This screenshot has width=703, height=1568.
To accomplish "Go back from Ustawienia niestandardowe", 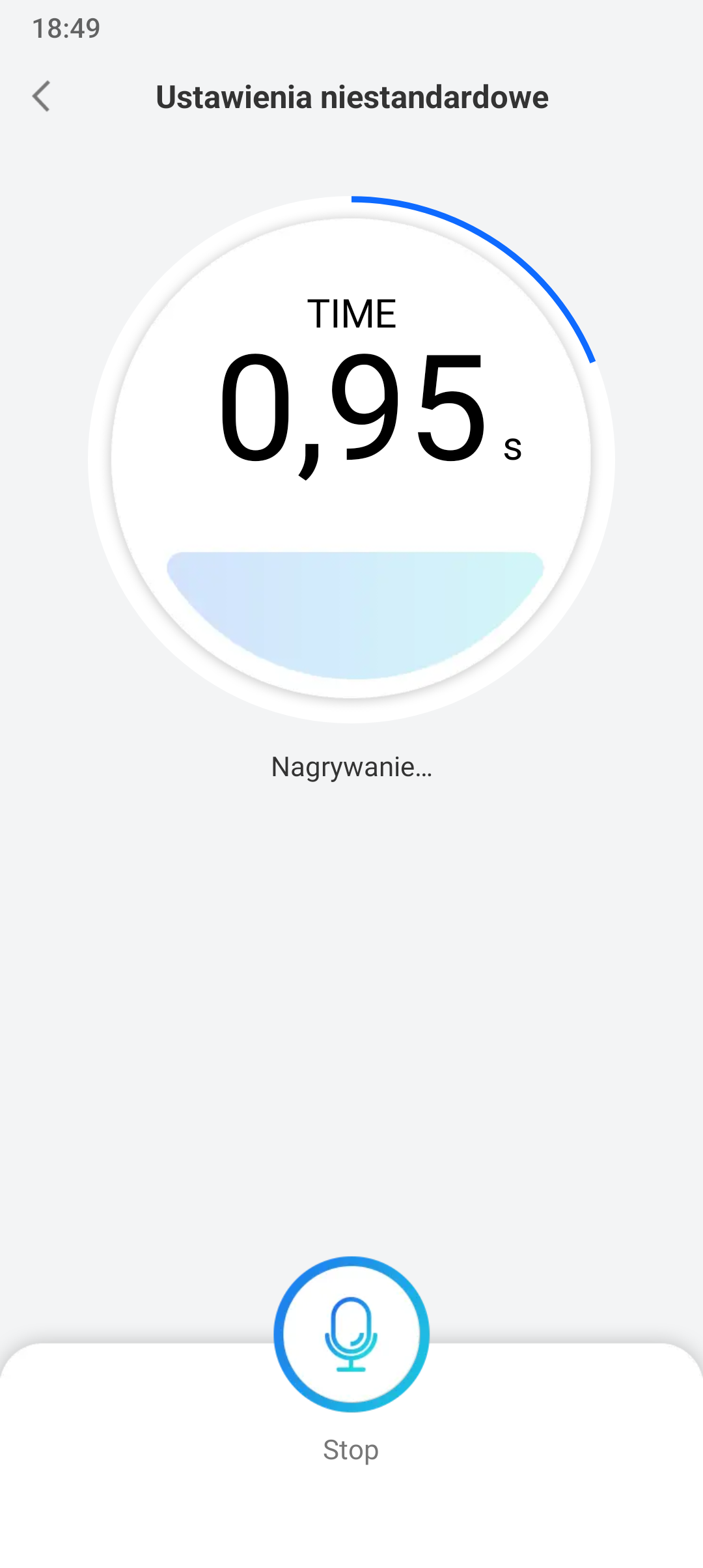I will pos(42,97).
